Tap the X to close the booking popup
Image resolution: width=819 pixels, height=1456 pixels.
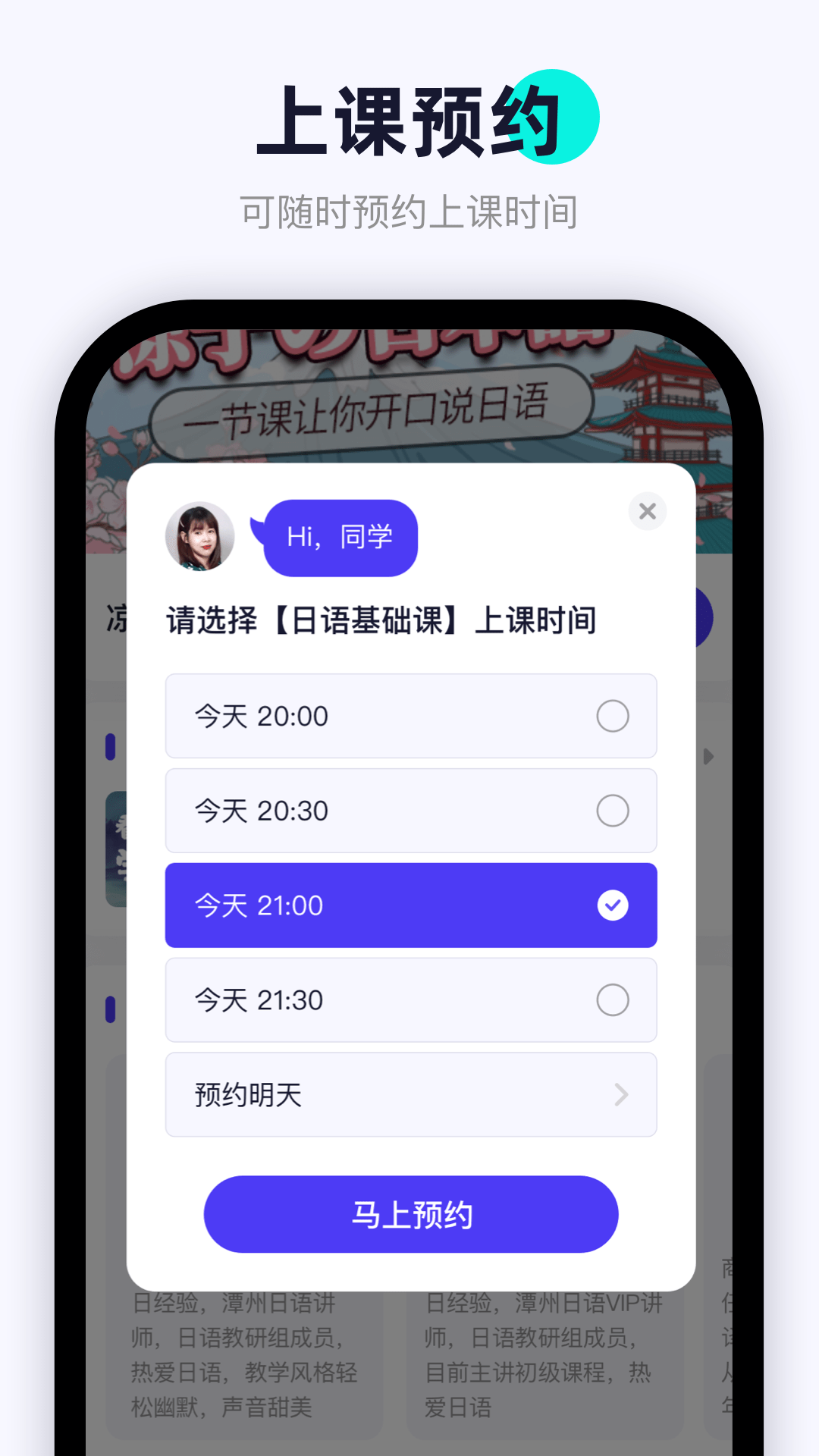pos(648,512)
